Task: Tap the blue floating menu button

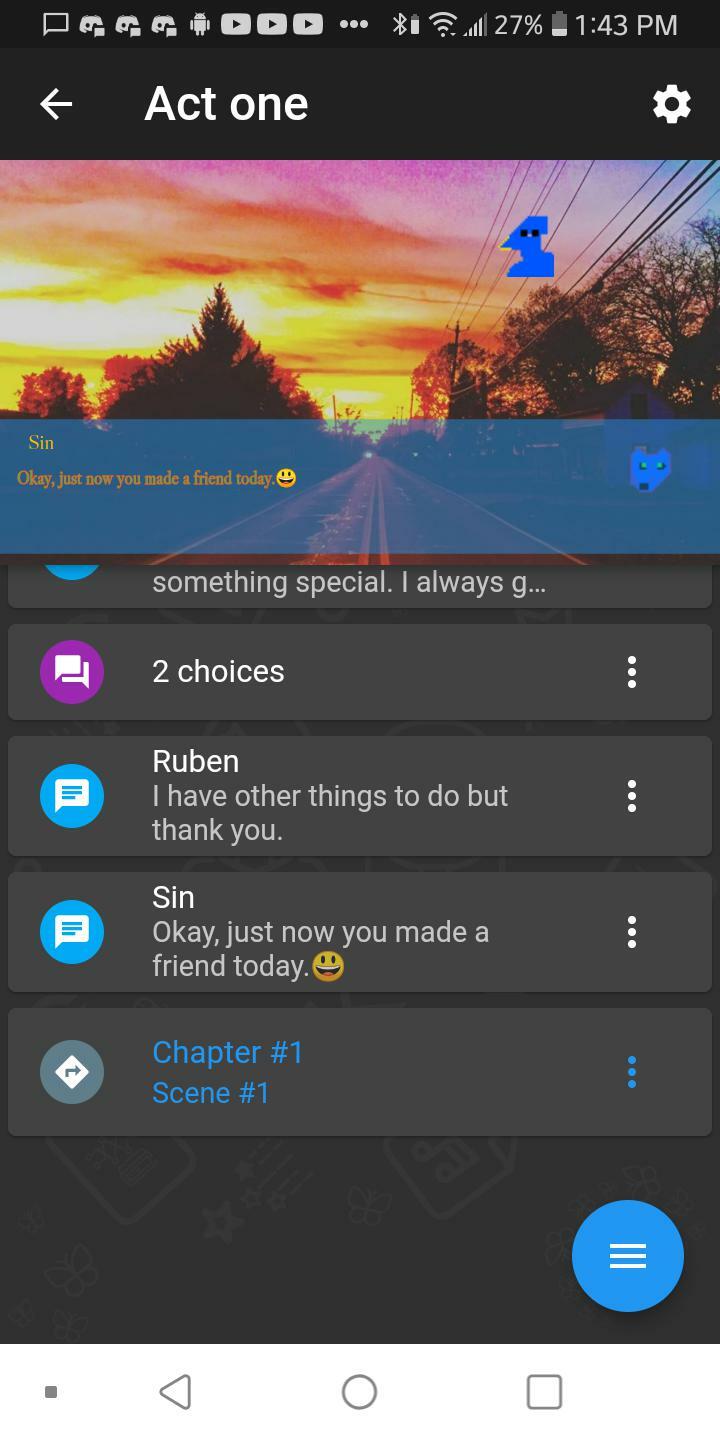Action: [x=627, y=1256]
